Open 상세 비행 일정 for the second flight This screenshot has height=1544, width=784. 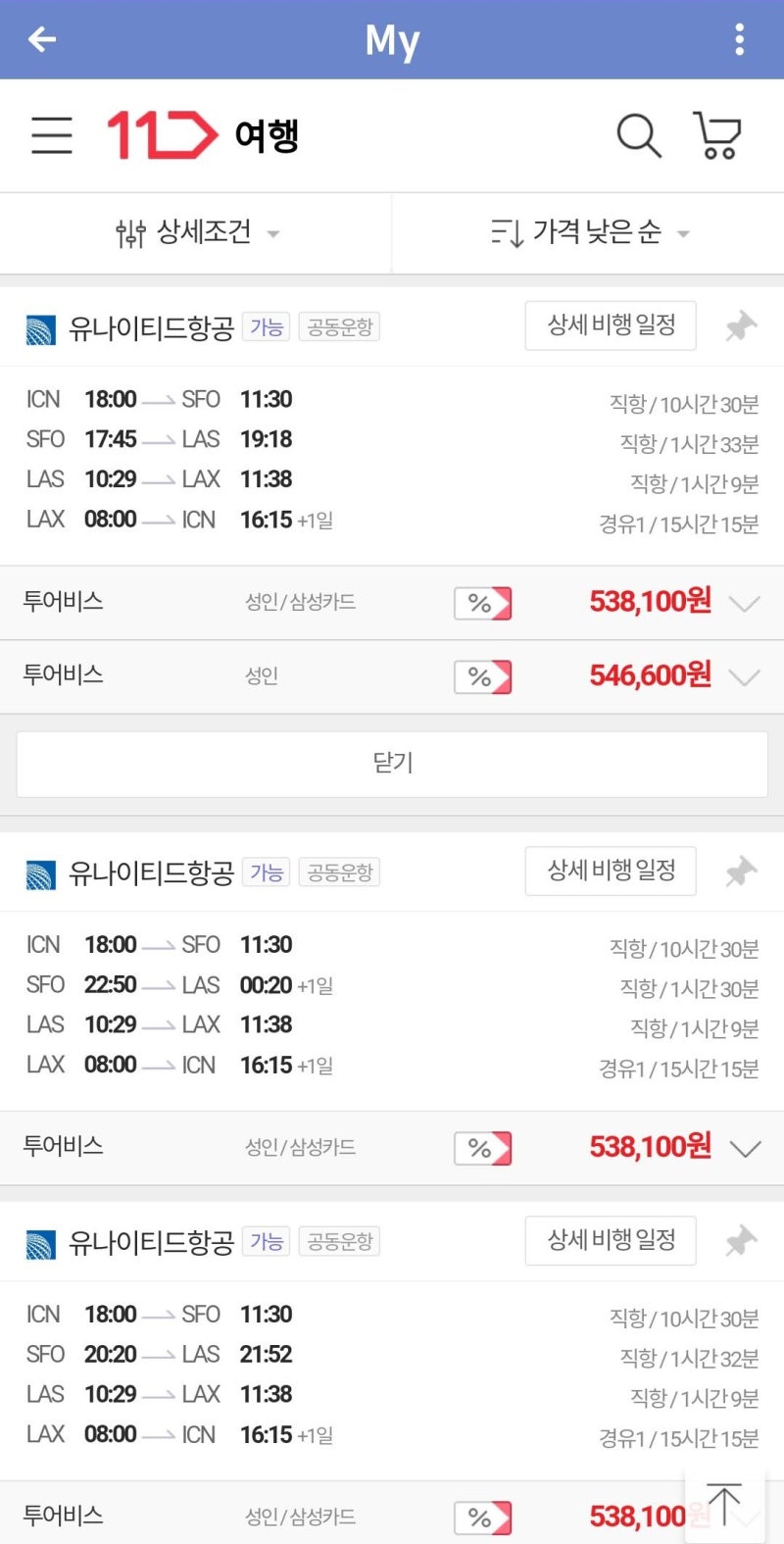point(610,872)
